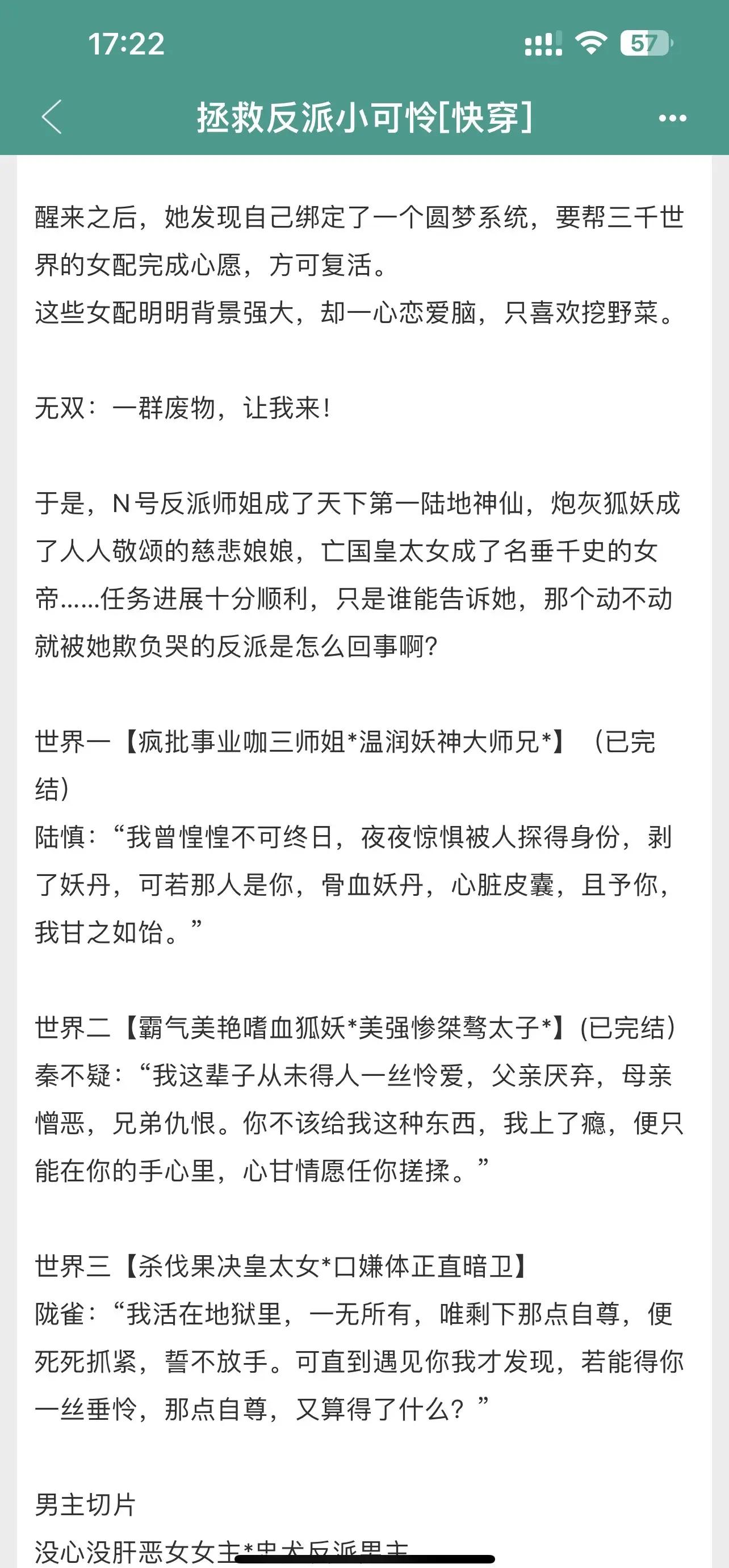Tap the Wi-Fi status icon
The height and width of the screenshot is (1568, 729).
coord(593,44)
